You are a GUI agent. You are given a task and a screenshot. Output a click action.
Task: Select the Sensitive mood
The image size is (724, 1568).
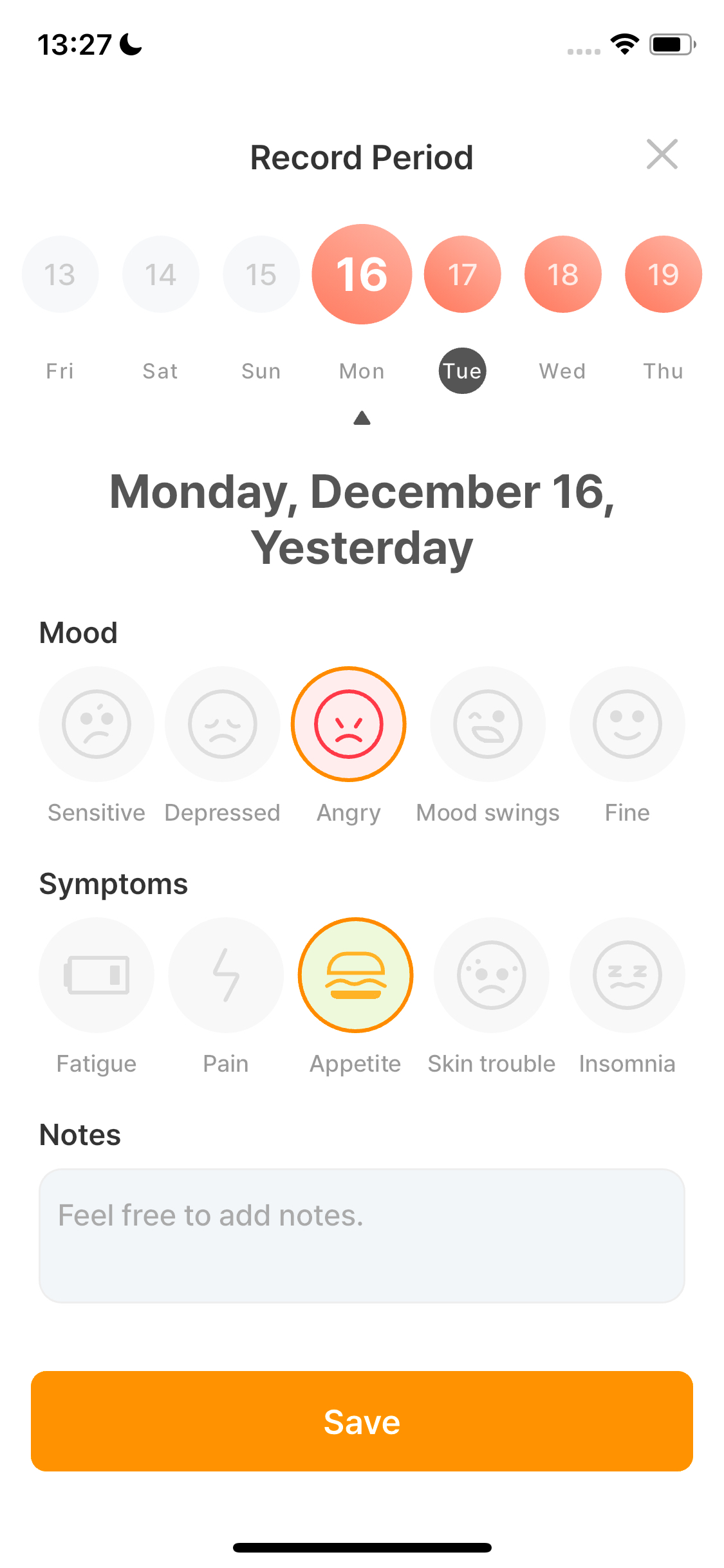pyautogui.click(x=97, y=724)
